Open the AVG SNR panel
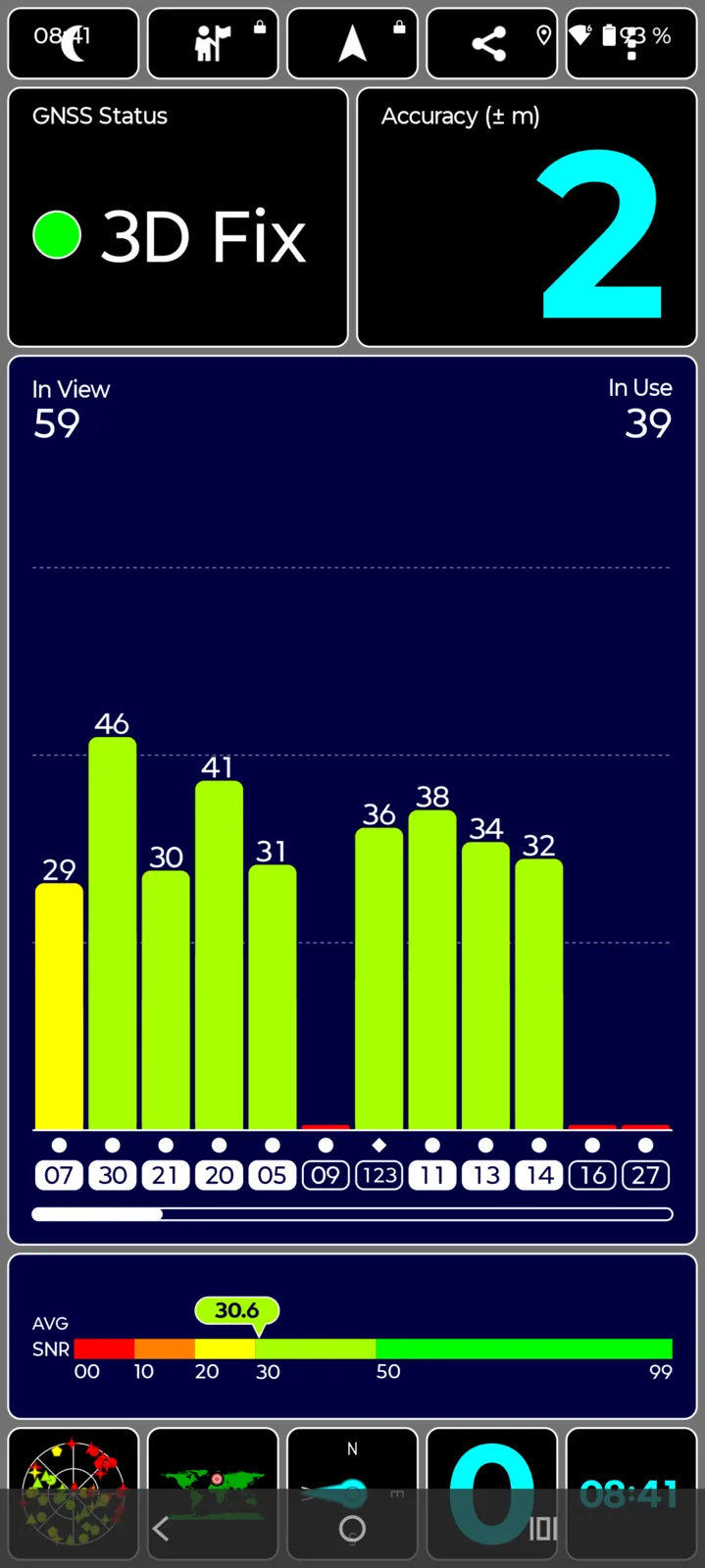705x1568 pixels. click(x=352, y=1336)
